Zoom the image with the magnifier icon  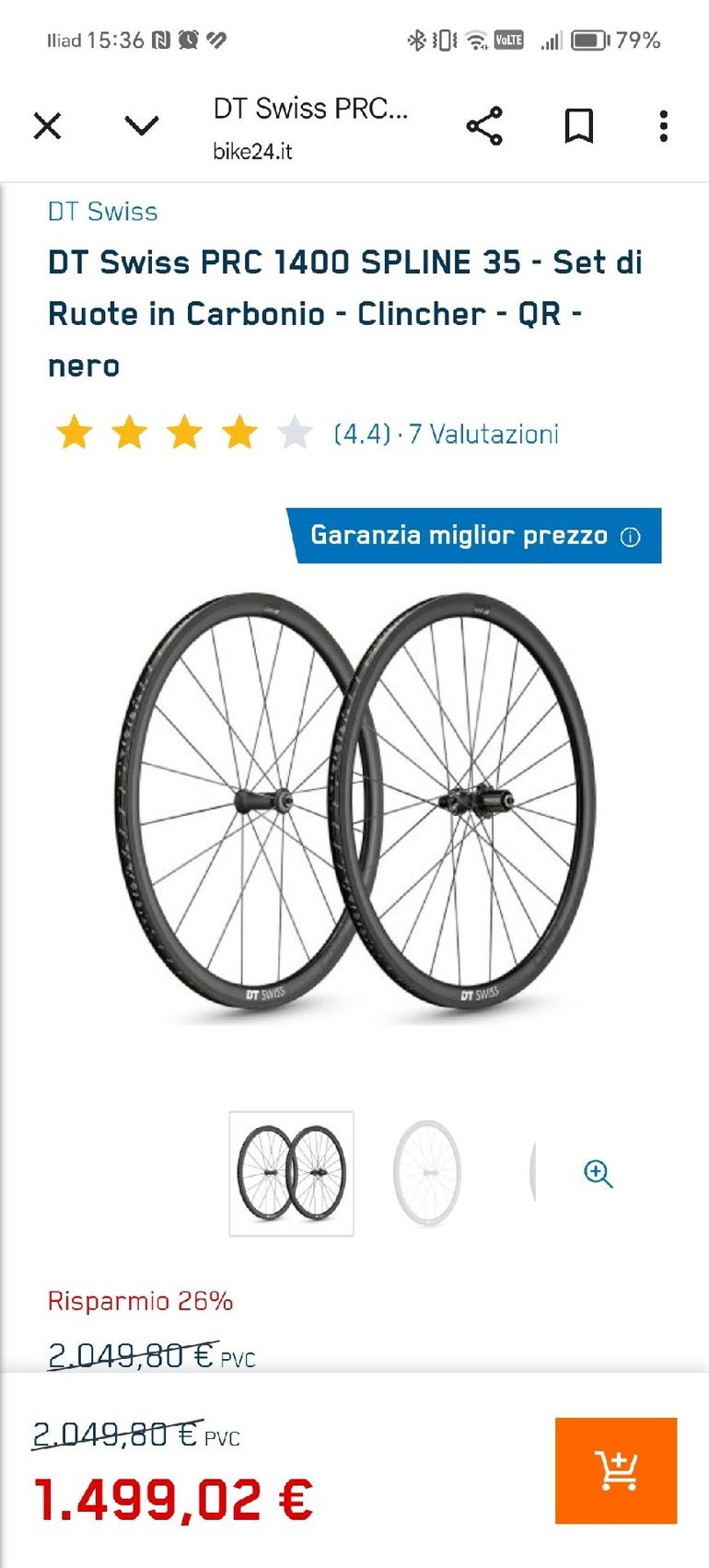tap(598, 1173)
